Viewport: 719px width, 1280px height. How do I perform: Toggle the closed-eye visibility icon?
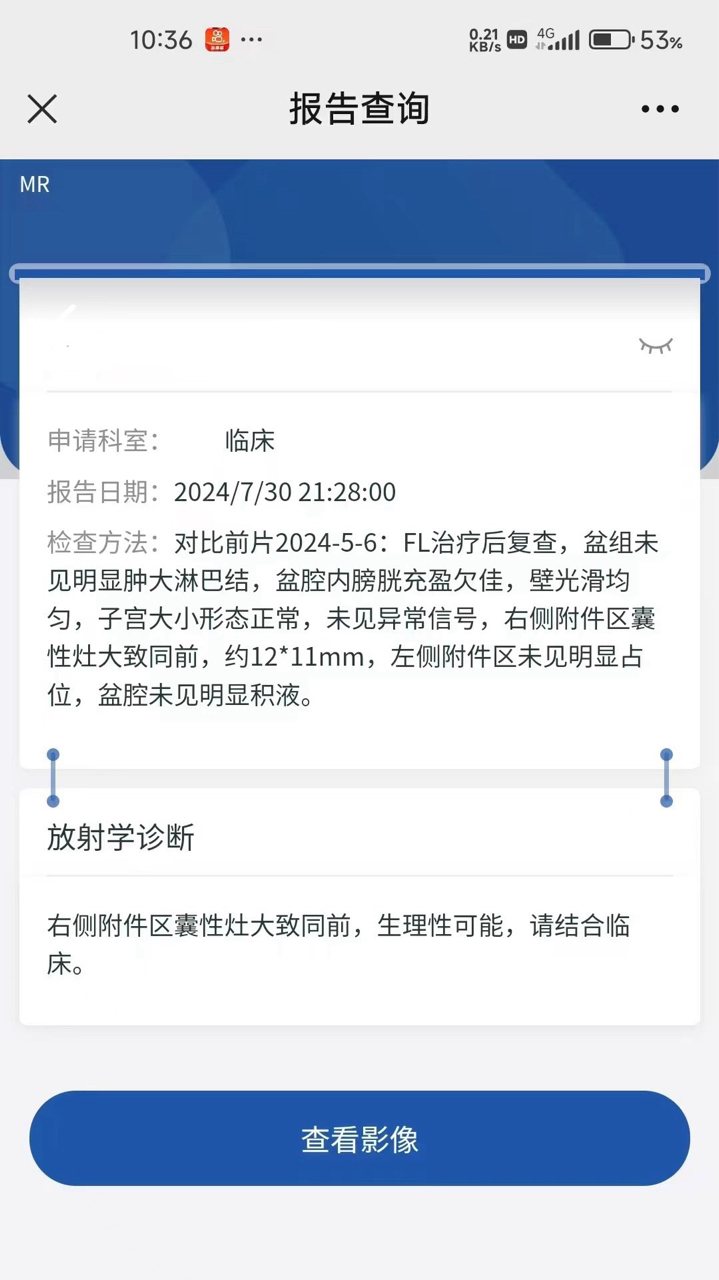pos(656,346)
